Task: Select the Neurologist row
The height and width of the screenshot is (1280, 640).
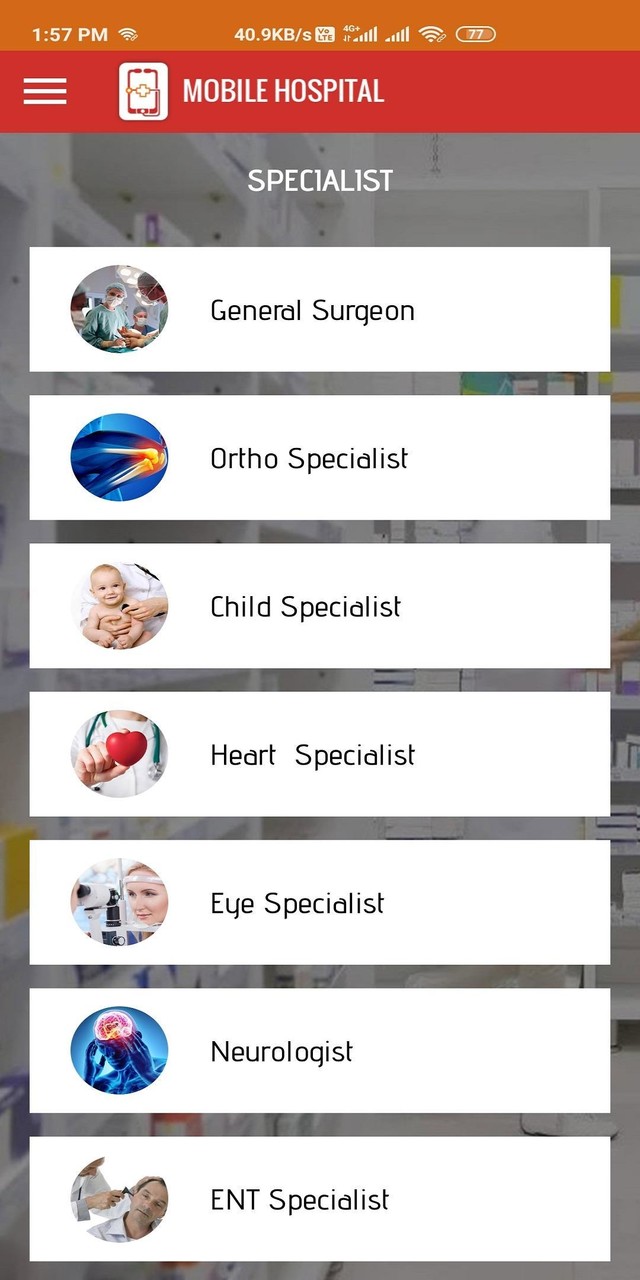Action: (x=320, y=1050)
